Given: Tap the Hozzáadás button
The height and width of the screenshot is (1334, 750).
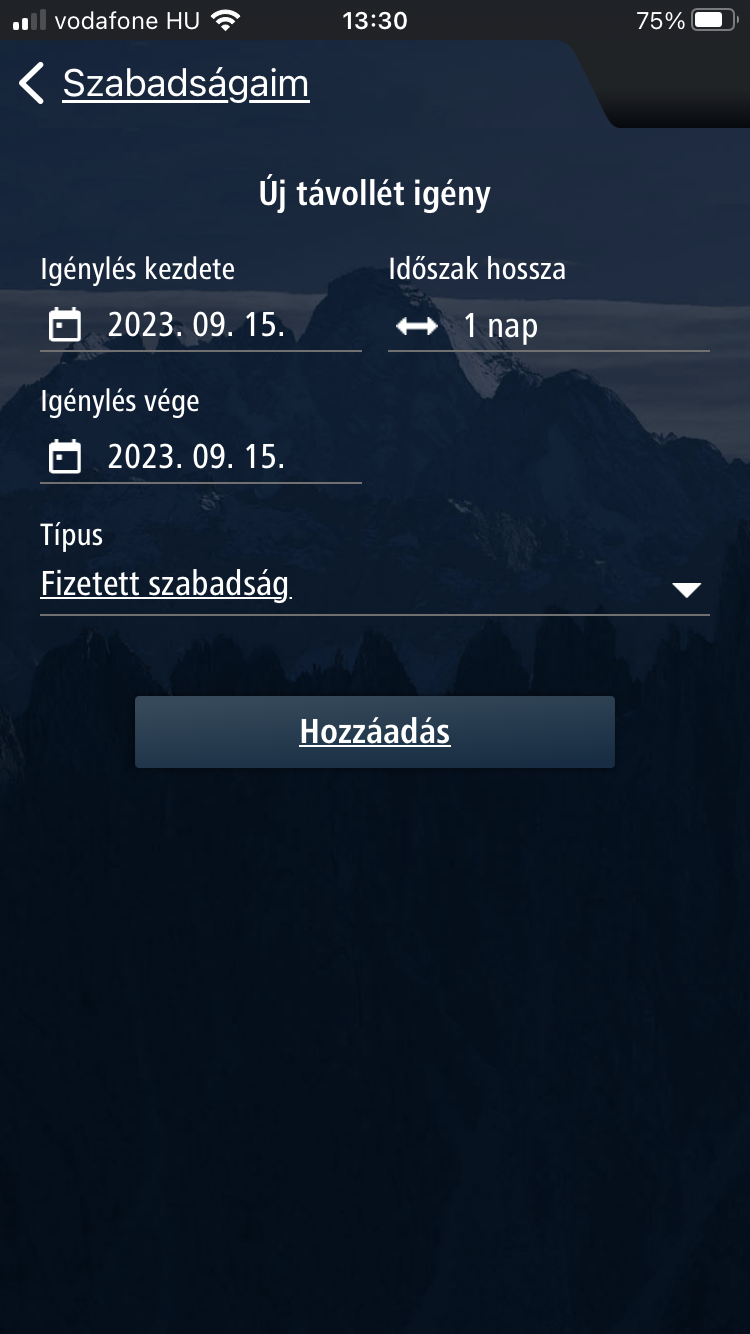Looking at the screenshot, I should click(x=374, y=732).
